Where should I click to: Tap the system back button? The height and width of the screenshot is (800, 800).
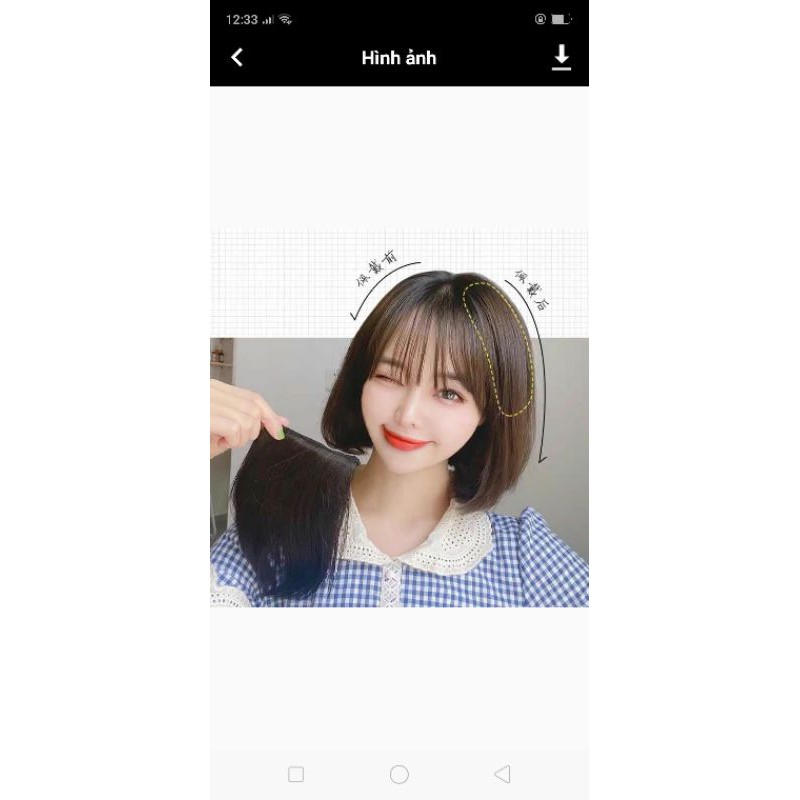(x=502, y=774)
